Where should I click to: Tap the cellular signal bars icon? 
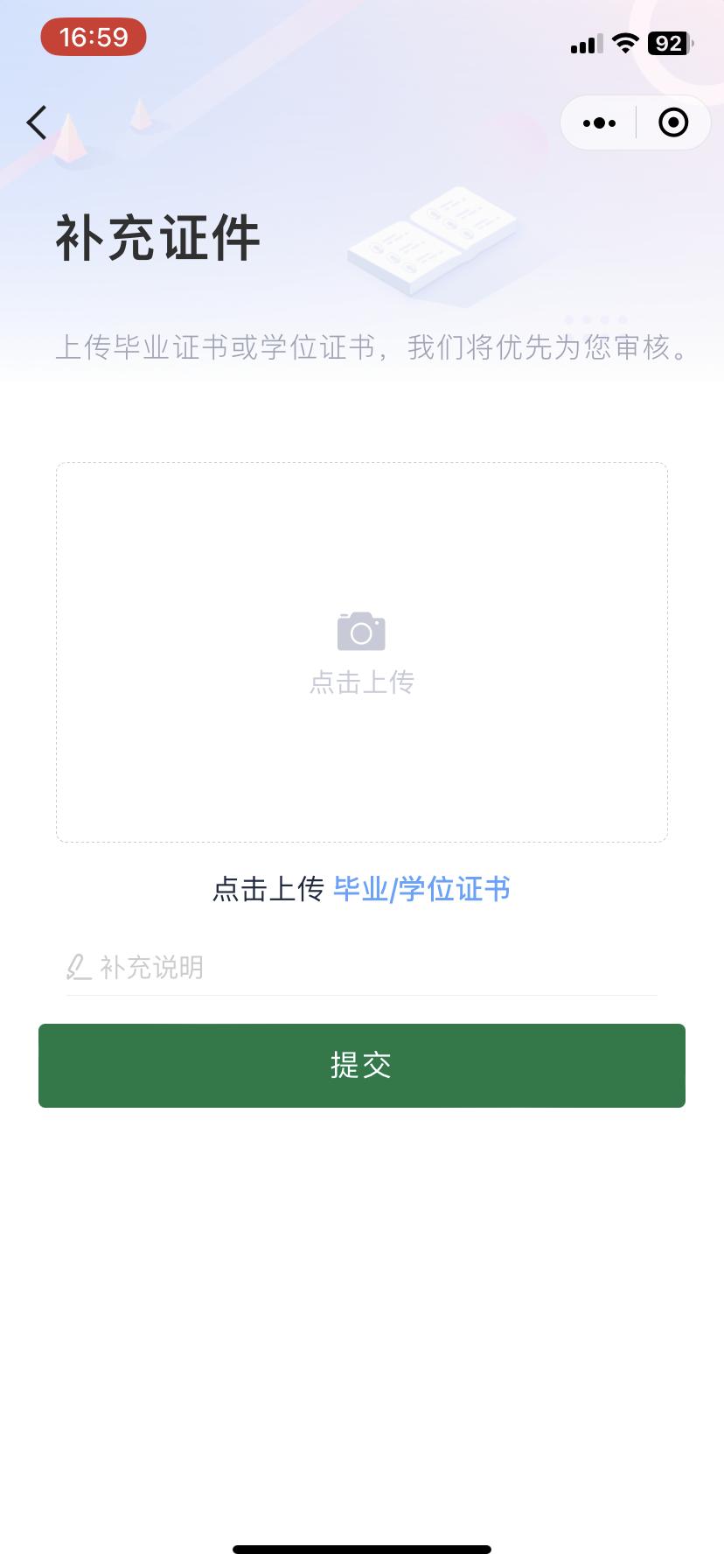[584, 43]
